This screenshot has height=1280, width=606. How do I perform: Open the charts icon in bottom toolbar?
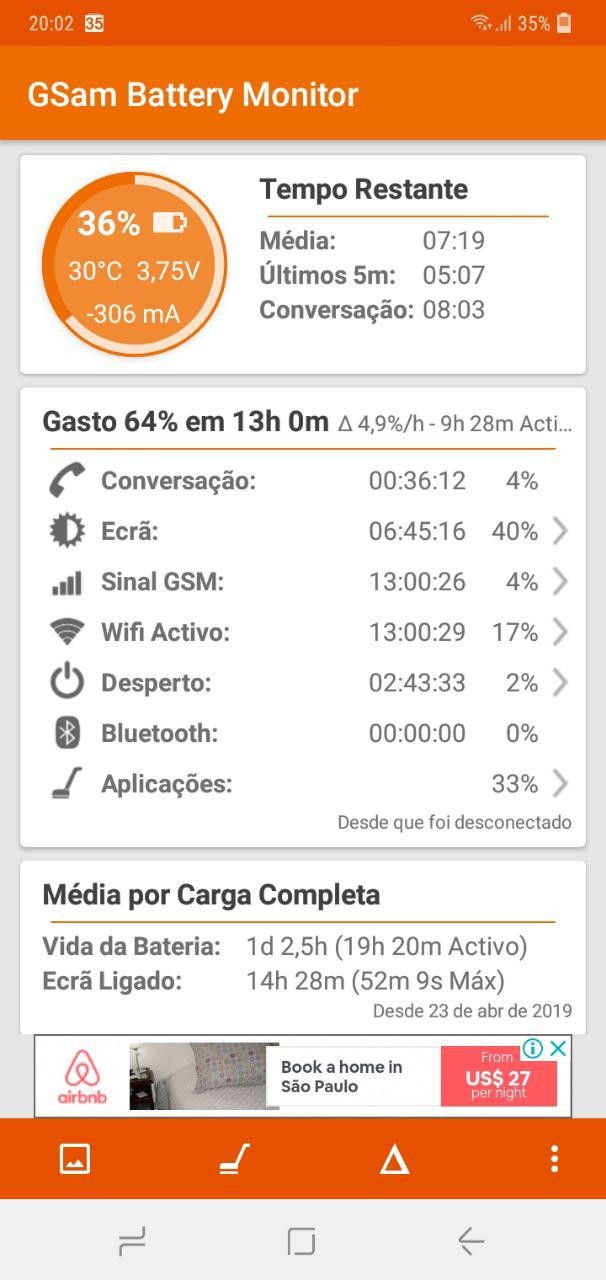pyautogui.click(x=75, y=1159)
